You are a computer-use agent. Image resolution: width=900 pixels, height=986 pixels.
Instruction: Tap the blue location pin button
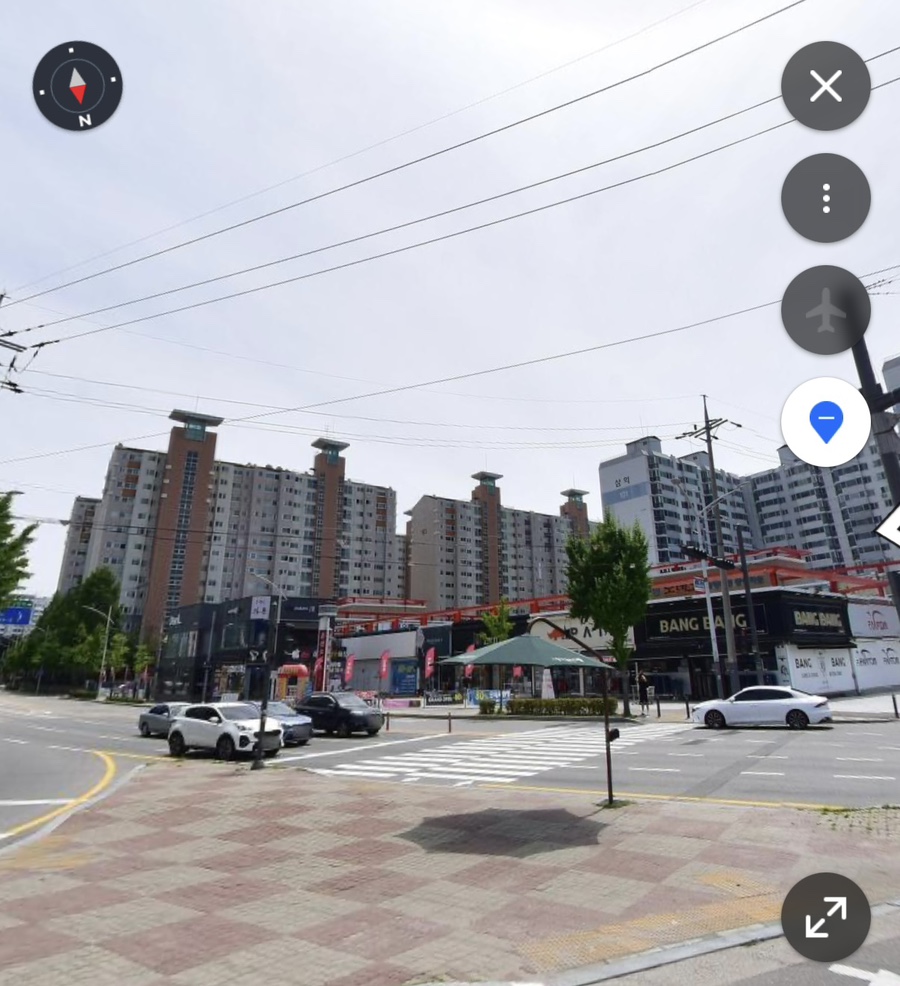(x=825, y=422)
